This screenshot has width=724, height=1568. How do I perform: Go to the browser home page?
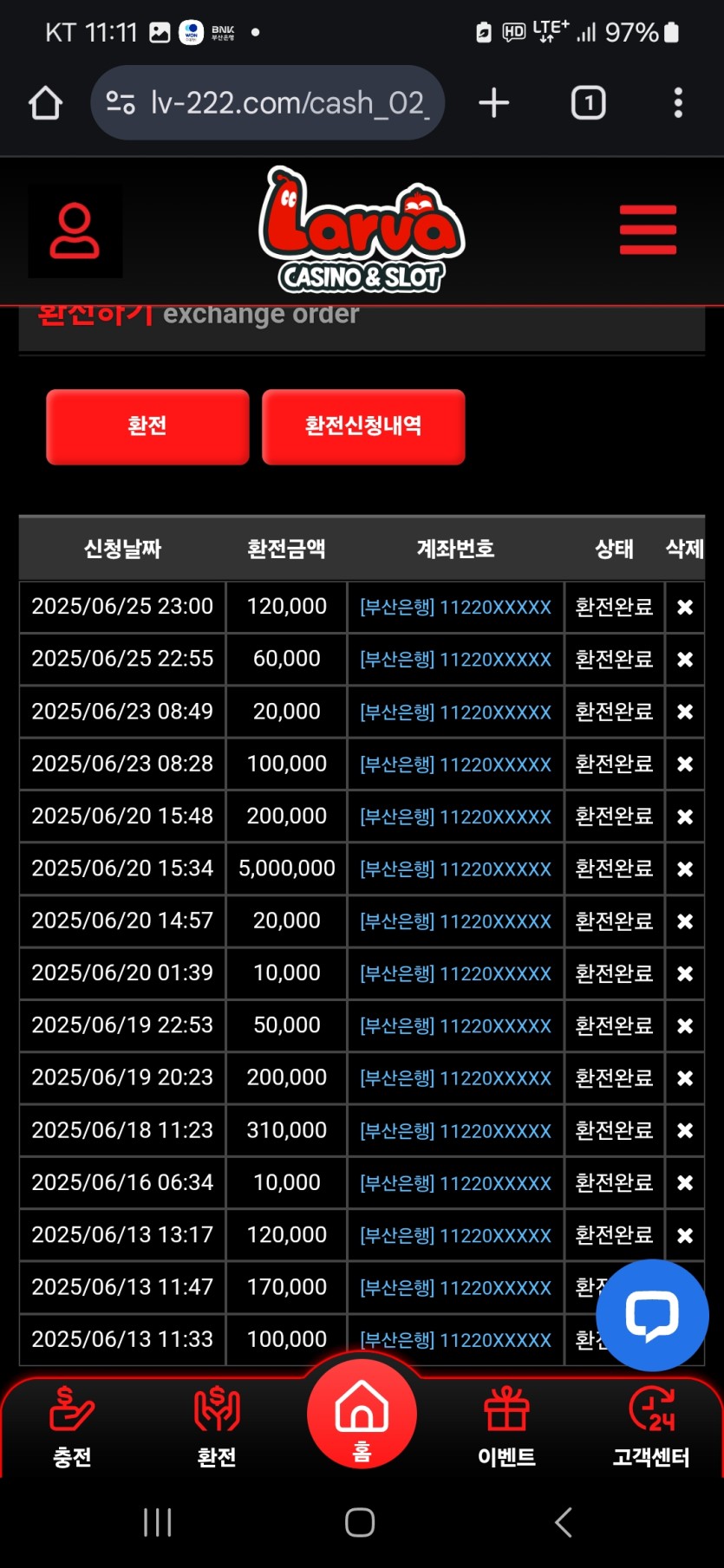pos(45,103)
